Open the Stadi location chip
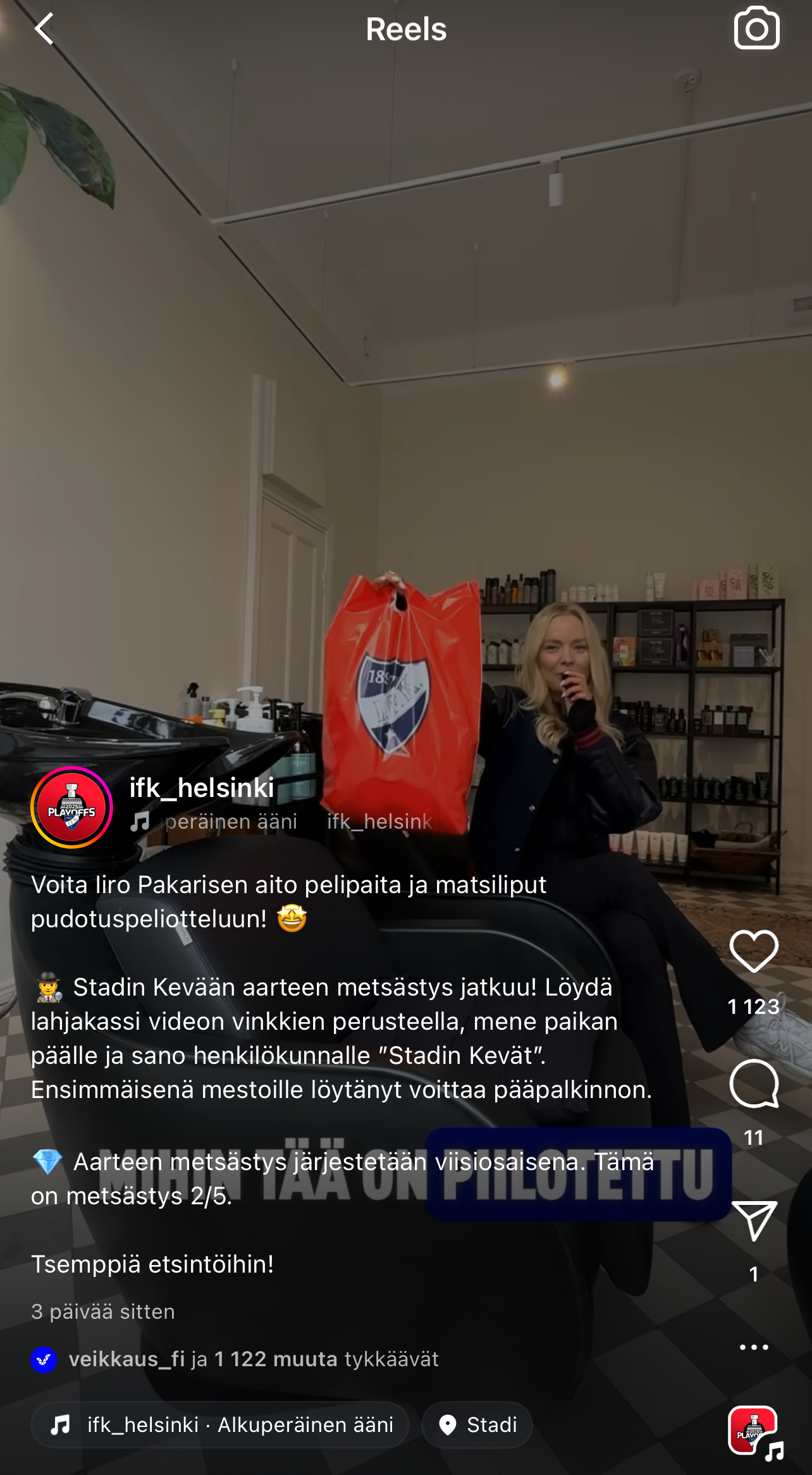 tap(477, 1424)
